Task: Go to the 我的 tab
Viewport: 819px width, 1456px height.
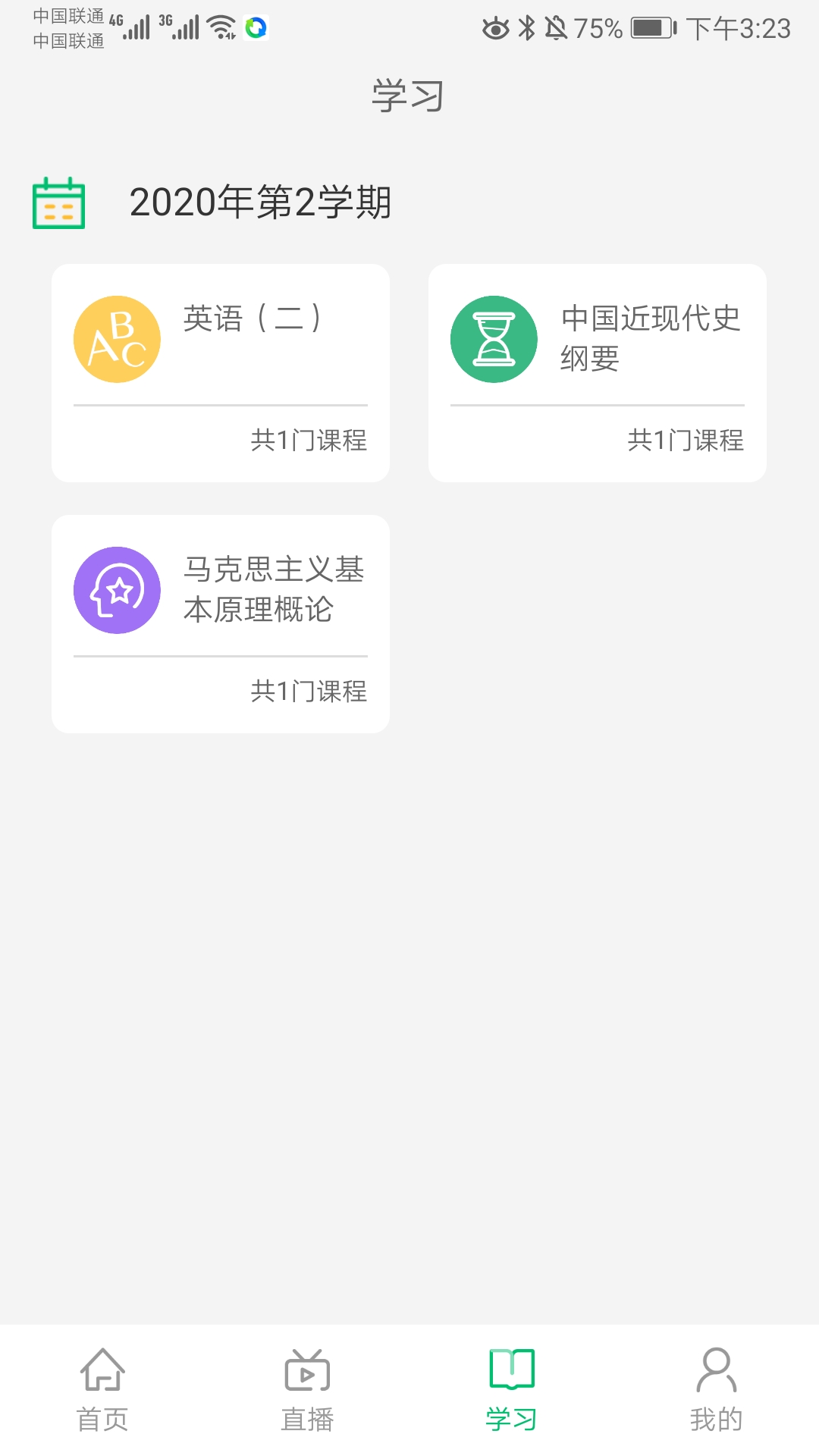Action: pos(716,1389)
